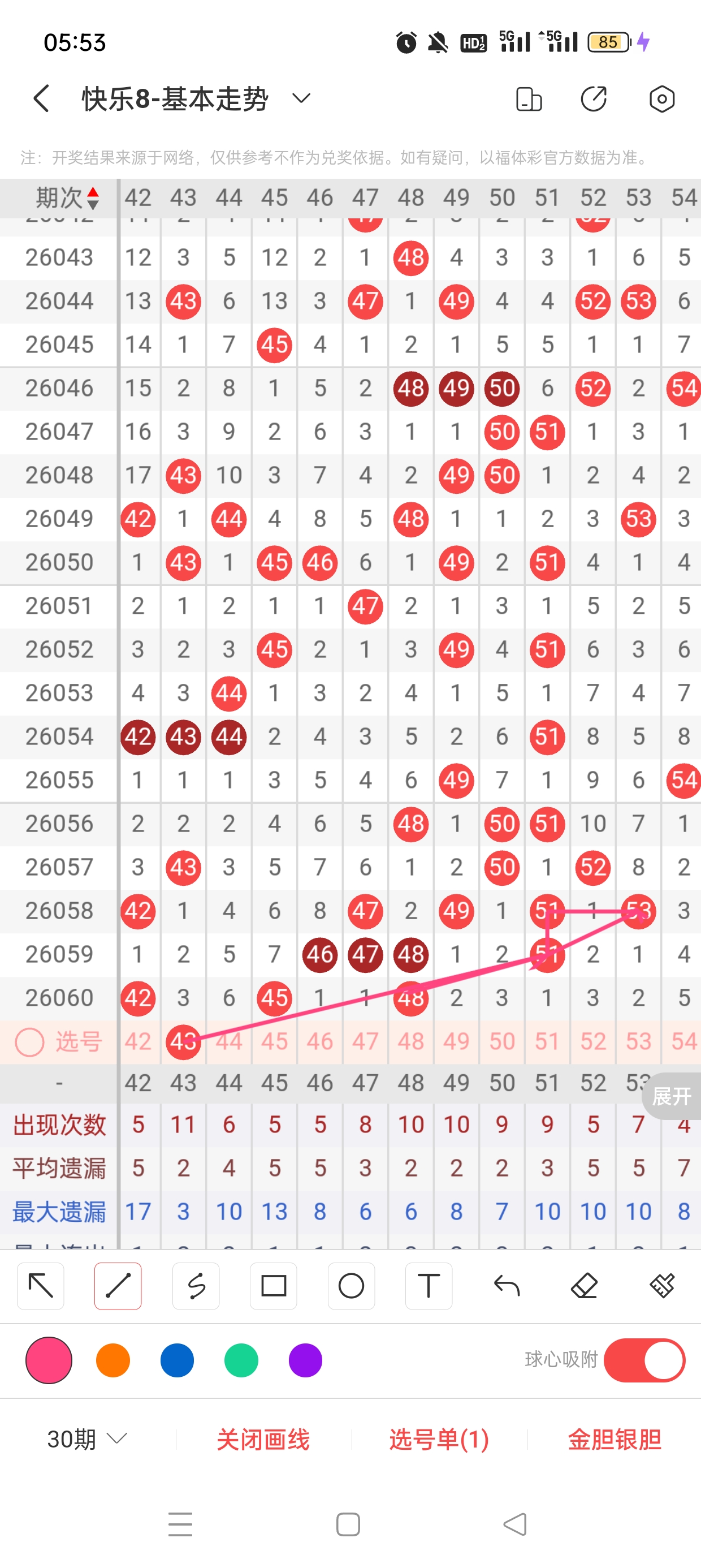Go back using the top-left arrow
The image size is (701, 1568).
(x=41, y=98)
